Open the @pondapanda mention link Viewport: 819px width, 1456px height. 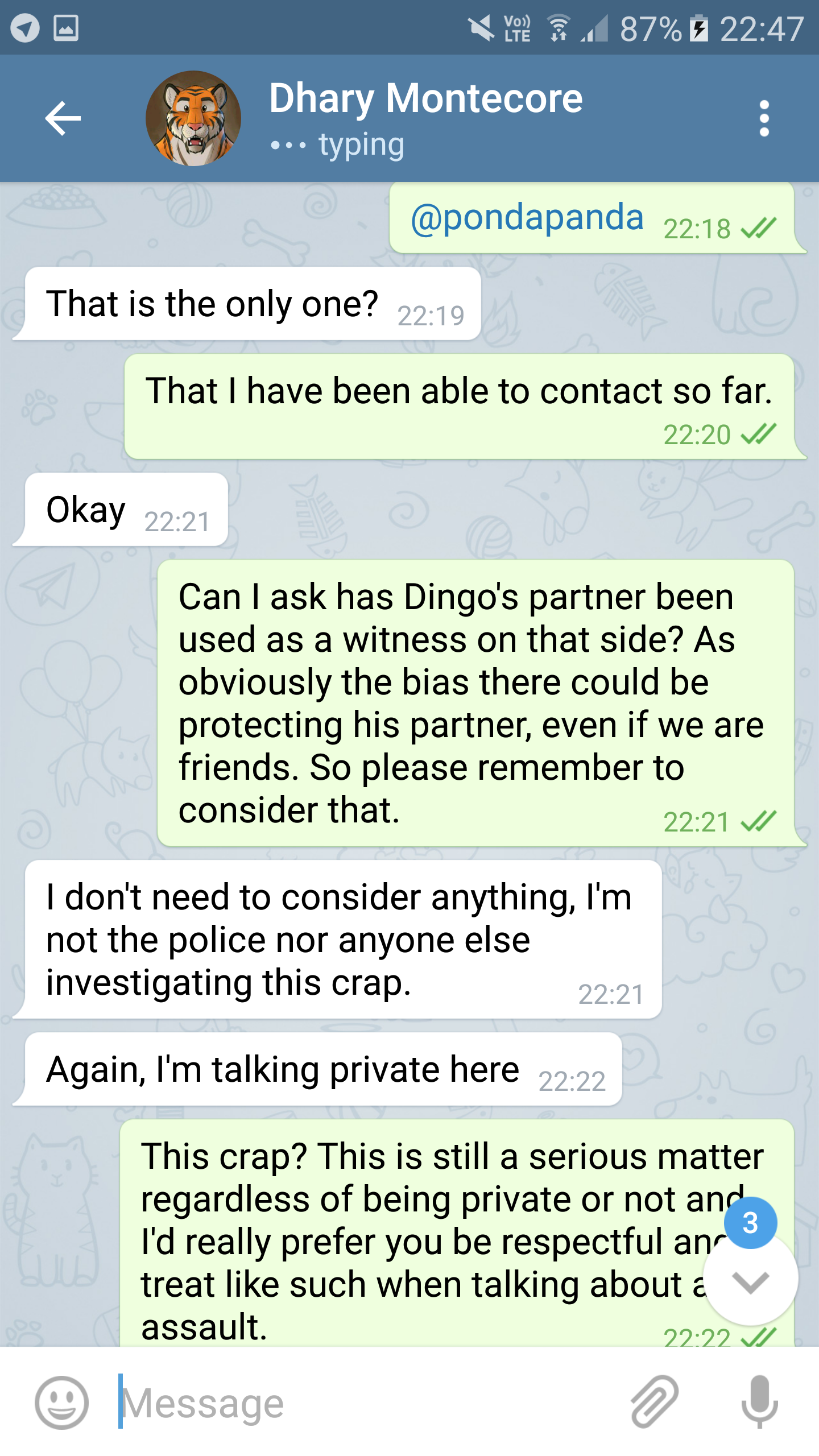coord(527,218)
